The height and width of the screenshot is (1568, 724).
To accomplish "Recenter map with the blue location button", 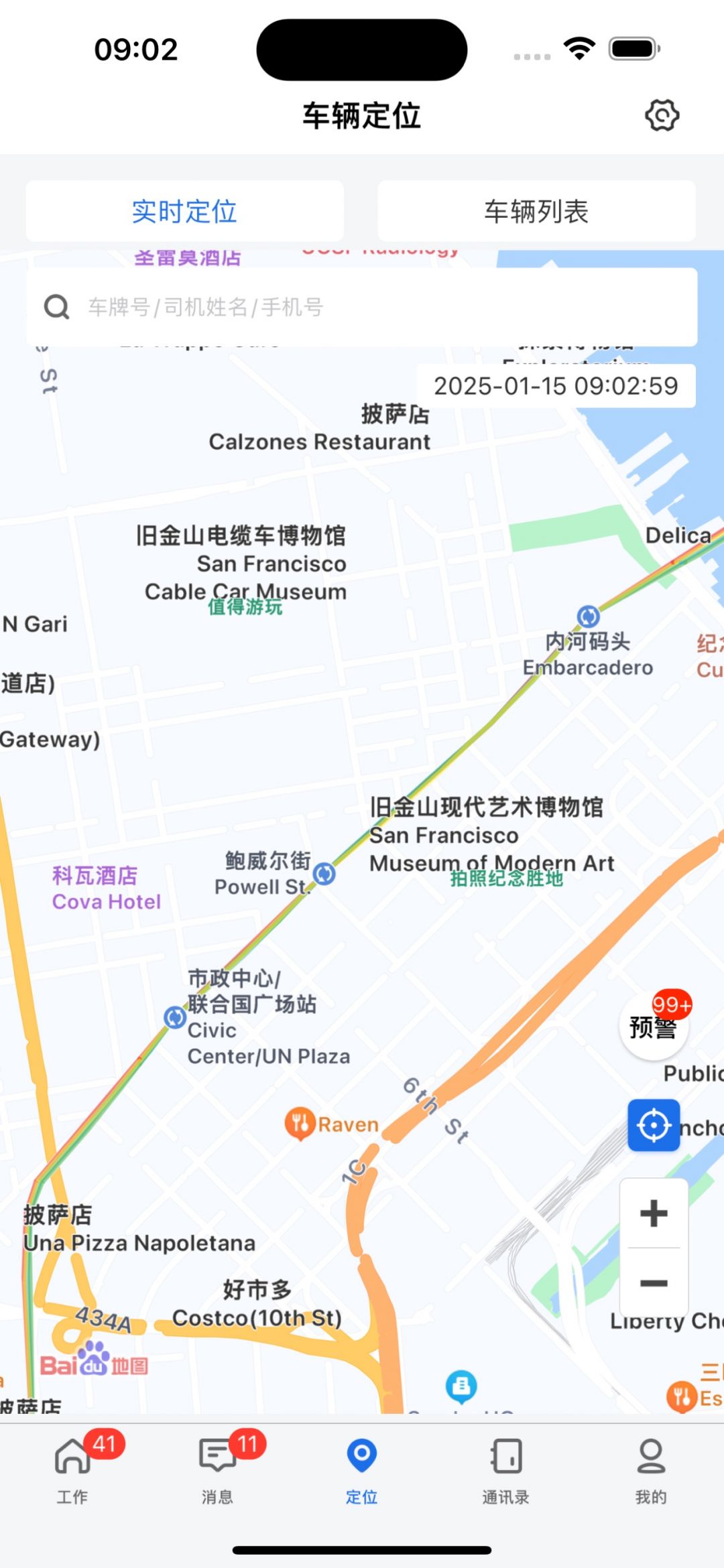I will (654, 1126).
